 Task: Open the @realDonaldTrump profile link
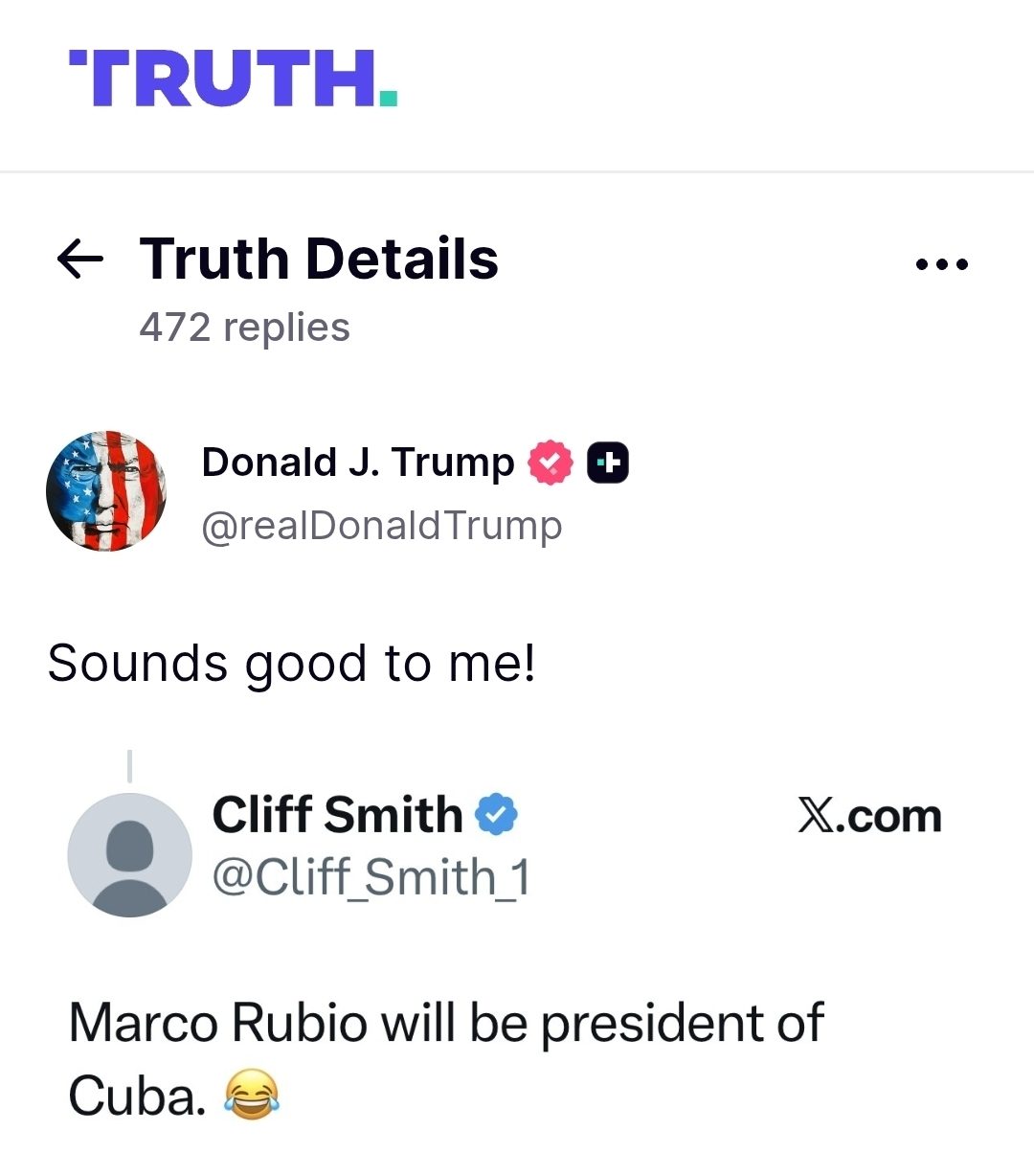[x=381, y=526]
